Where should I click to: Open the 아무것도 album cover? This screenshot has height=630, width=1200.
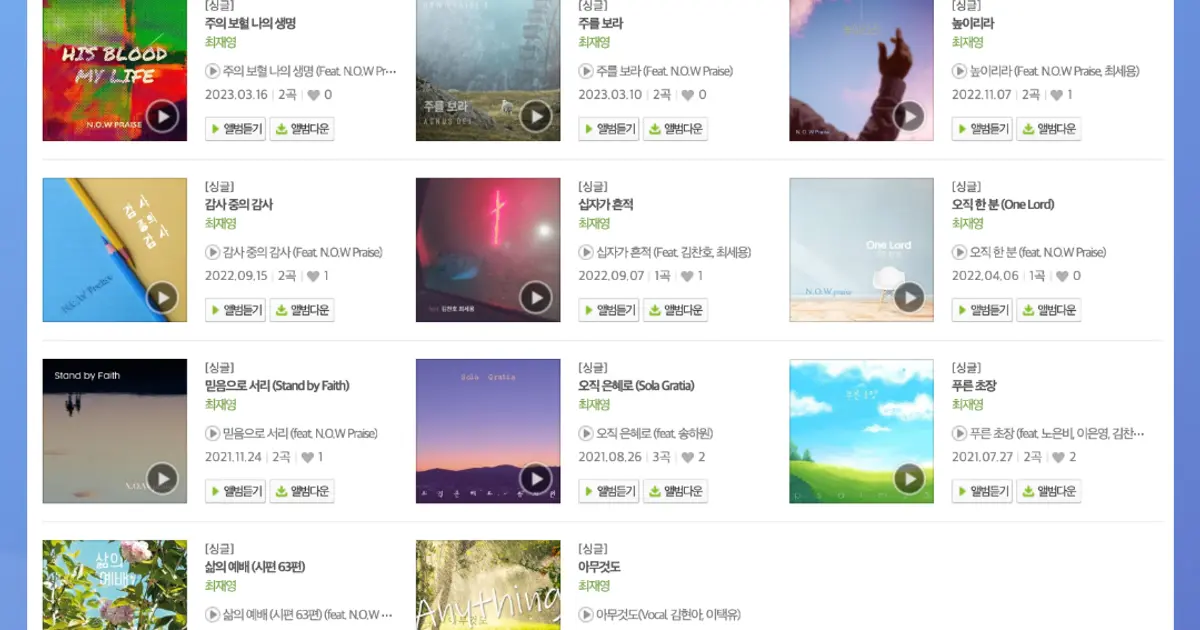pos(488,585)
